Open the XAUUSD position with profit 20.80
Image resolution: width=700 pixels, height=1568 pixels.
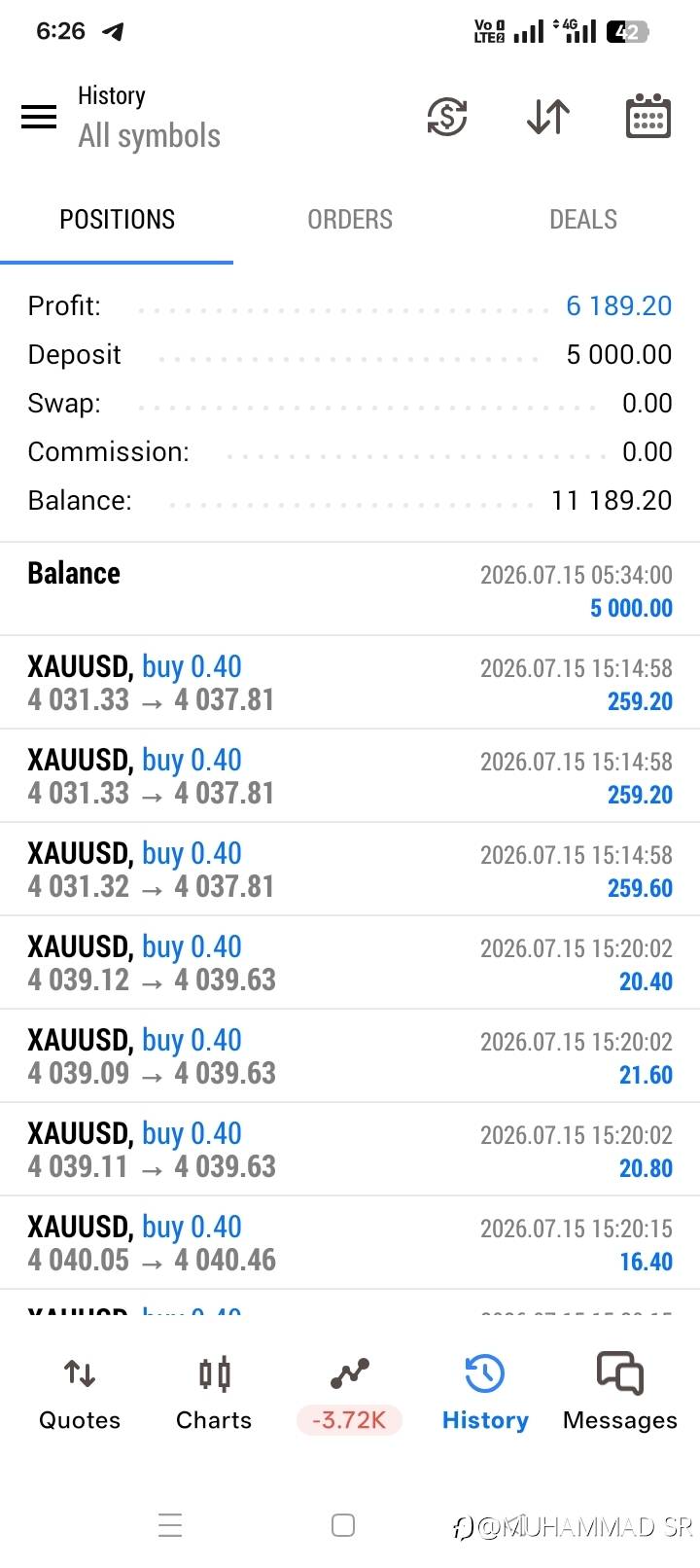(x=350, y=1149)
